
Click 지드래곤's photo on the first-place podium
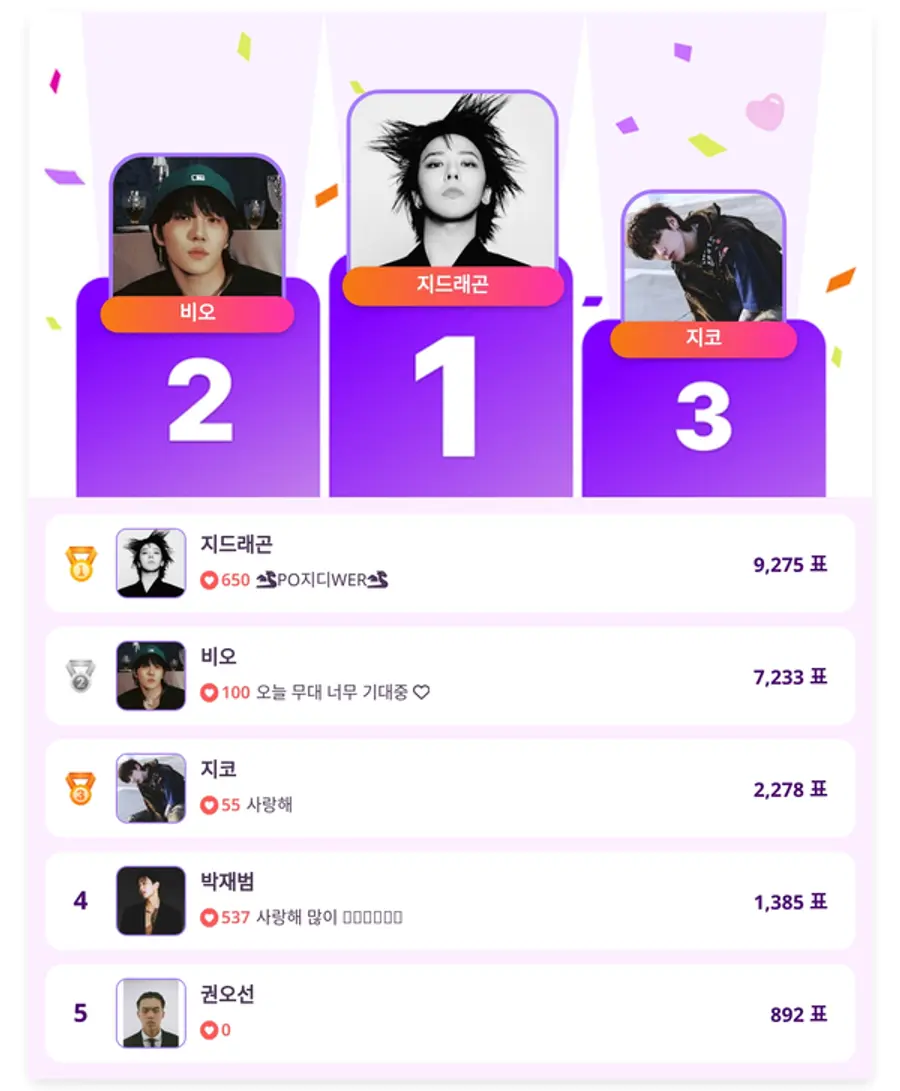tap(449, 180)
